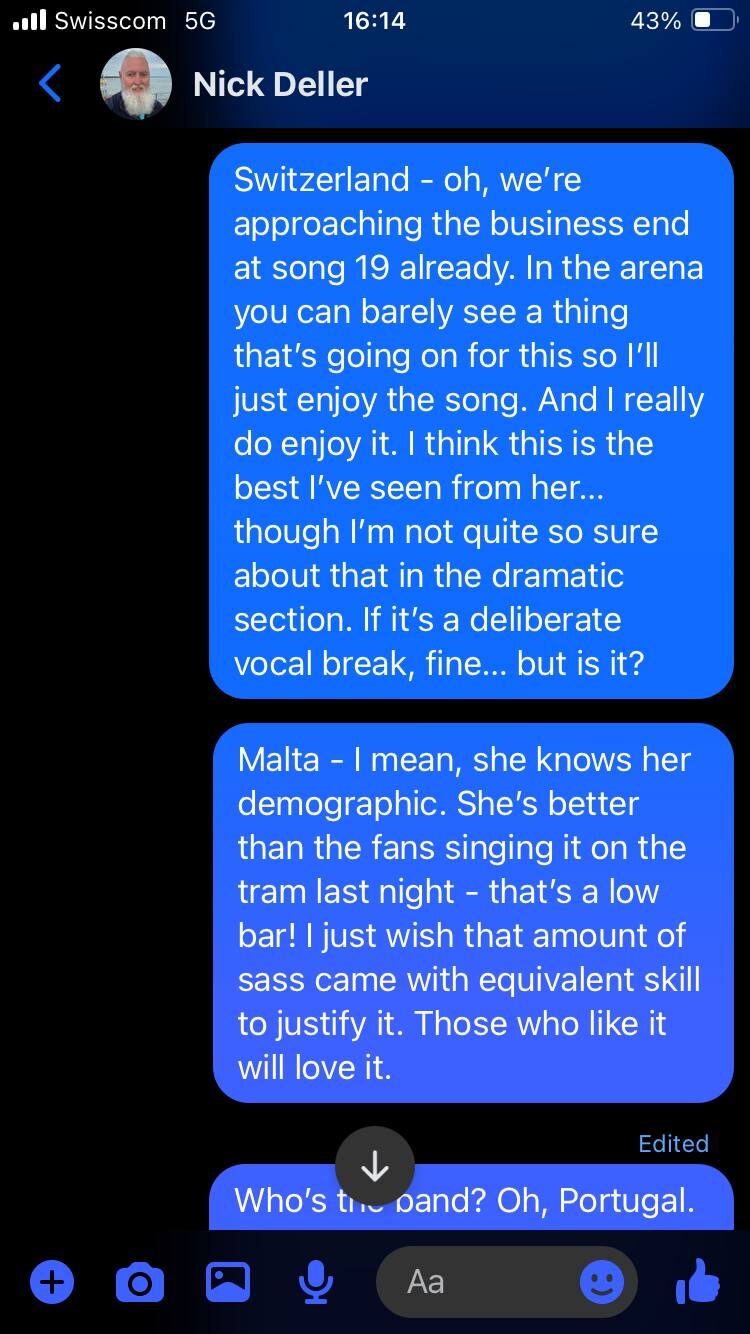Go back to the chat list

click(x=50, y=84)
